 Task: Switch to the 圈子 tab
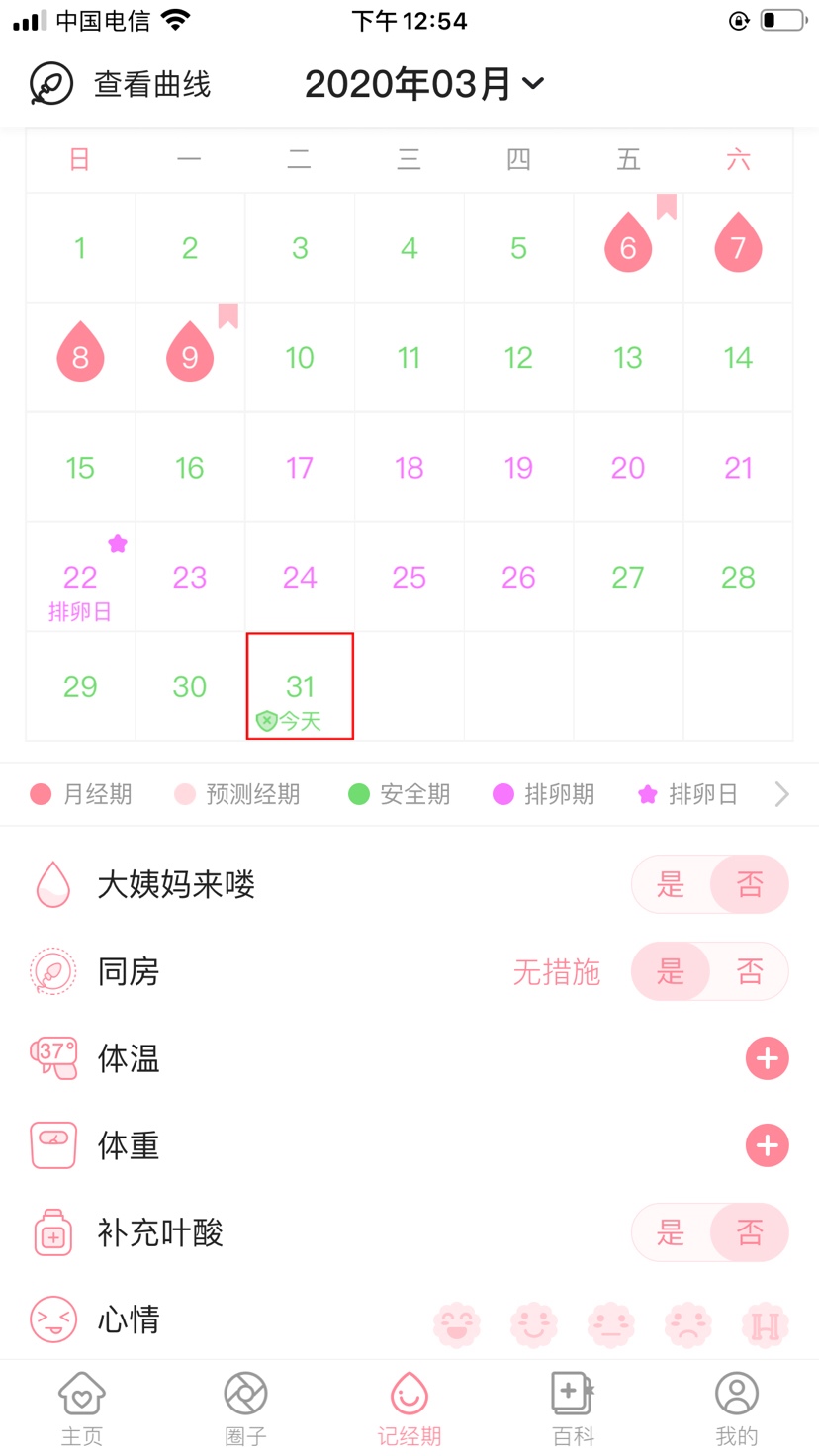point(245,1409)
